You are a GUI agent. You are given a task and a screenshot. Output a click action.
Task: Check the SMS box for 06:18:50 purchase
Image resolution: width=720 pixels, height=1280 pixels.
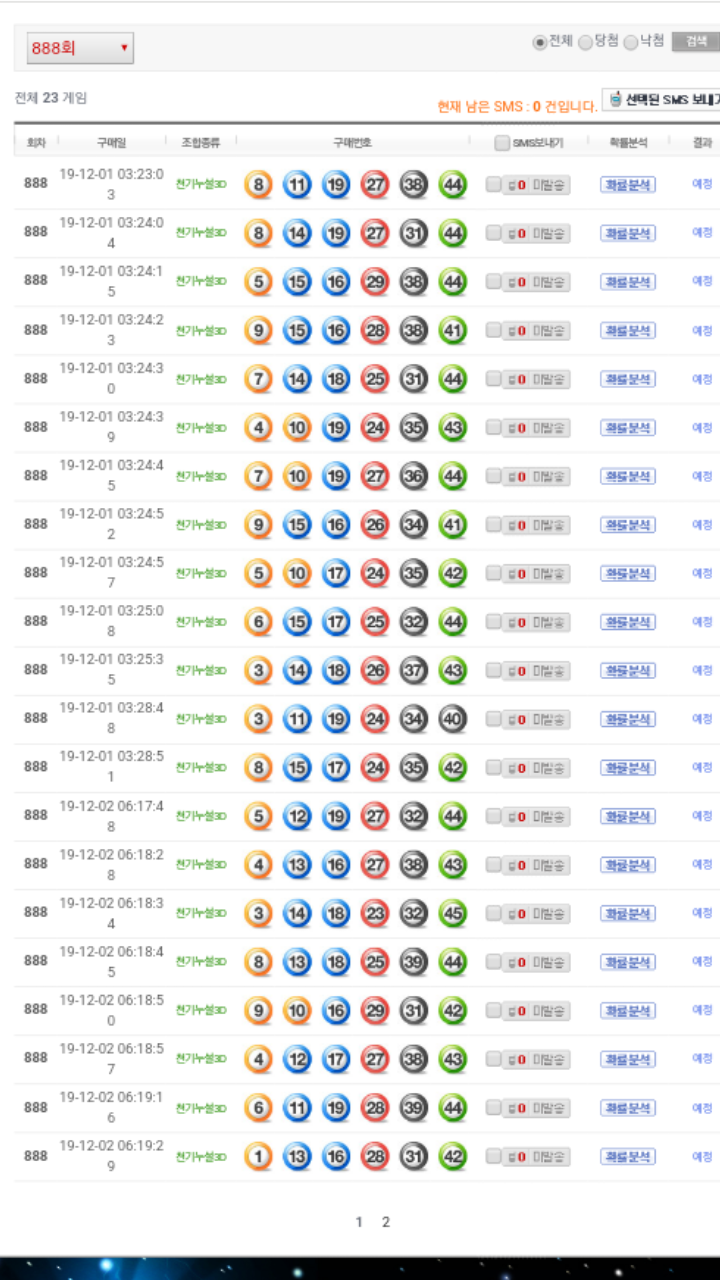click(493, 1010)
